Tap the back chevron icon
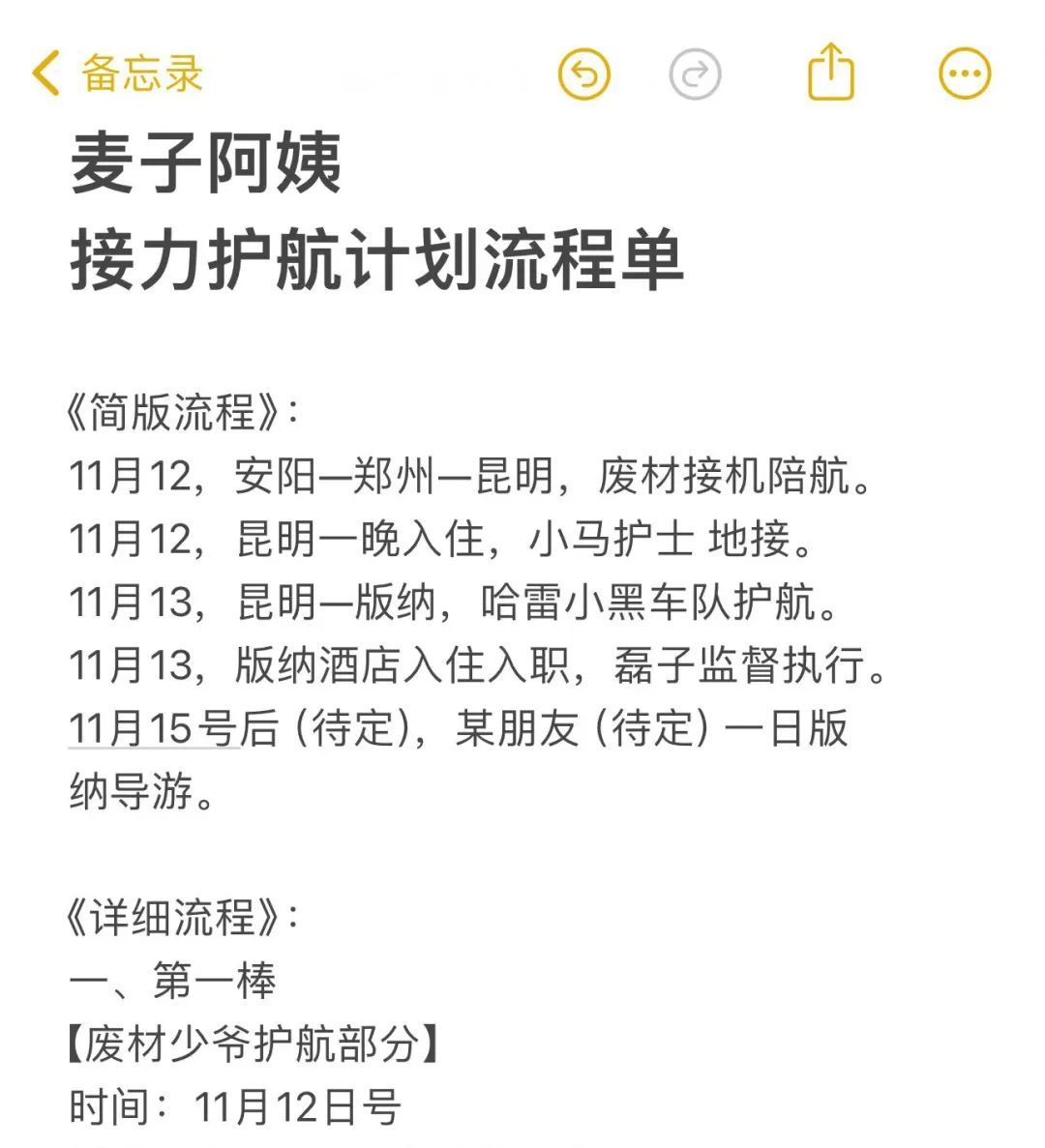Image resolution: width=1045 pixels, height=1148 pixels. 46,73
